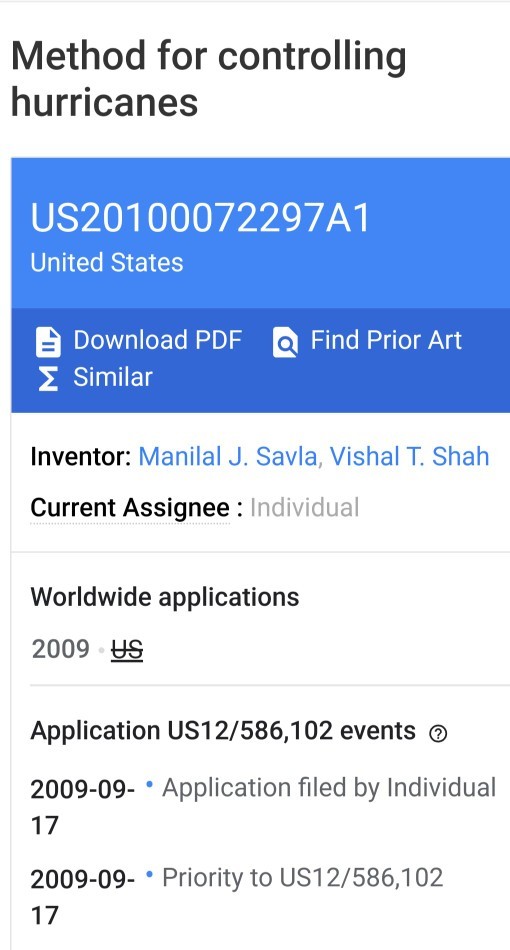Open the 2009 US worldwide application

coord(127,649)
